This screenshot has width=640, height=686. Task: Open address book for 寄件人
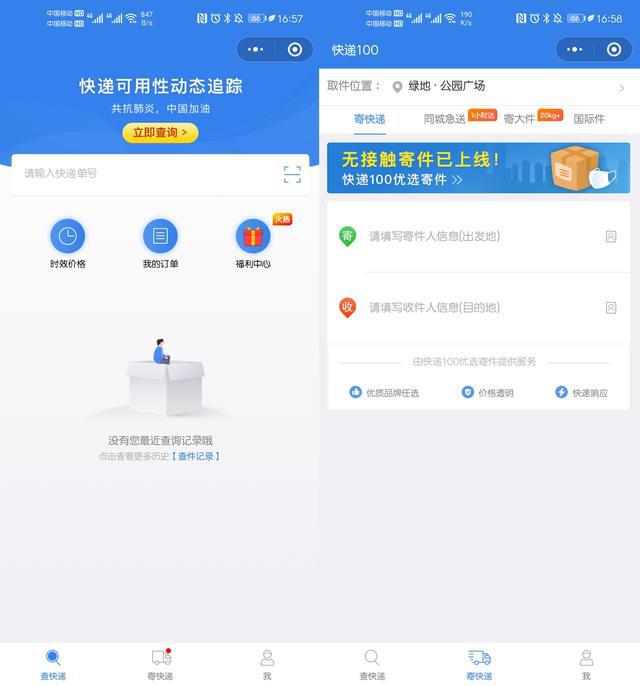(611, 237)
